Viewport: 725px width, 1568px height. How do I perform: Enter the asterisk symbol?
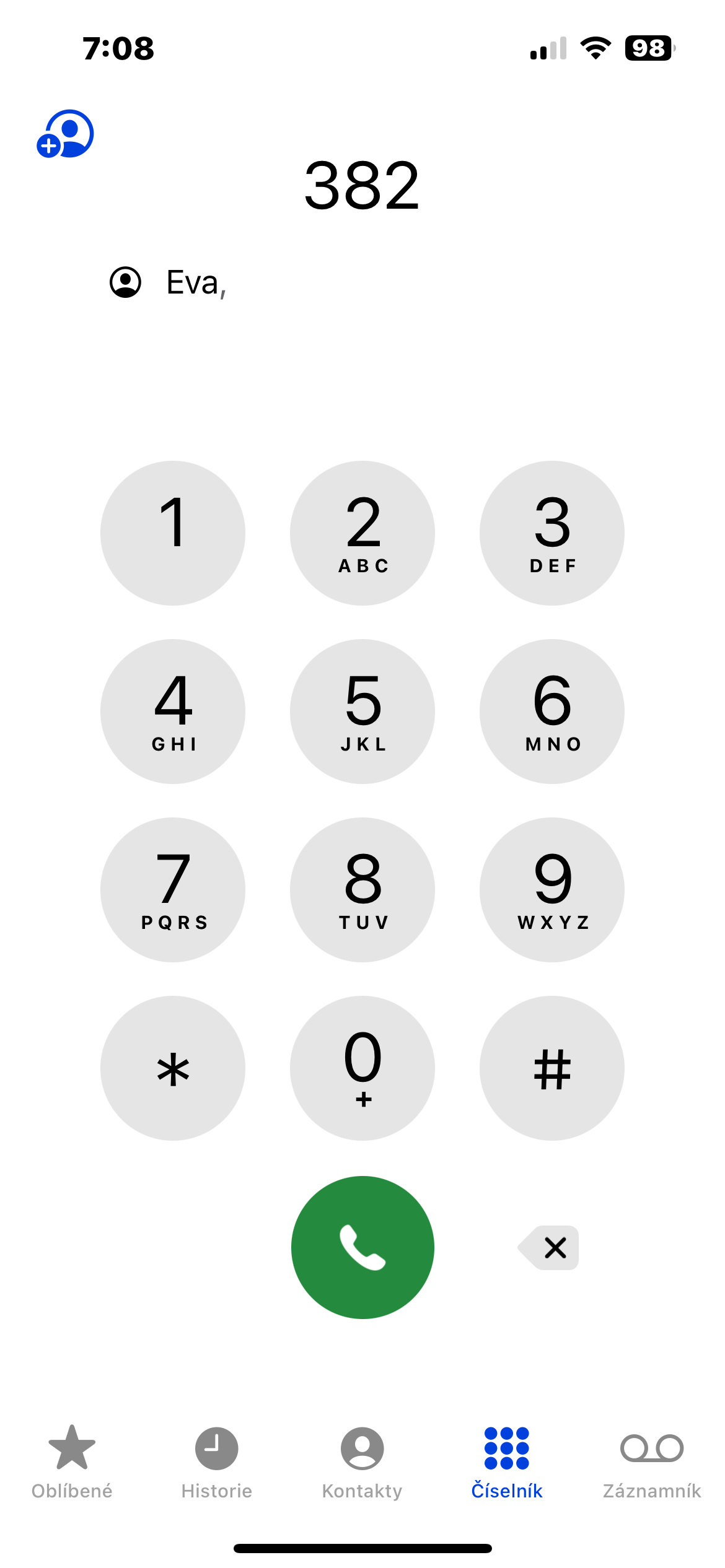tap(173, 1068)
